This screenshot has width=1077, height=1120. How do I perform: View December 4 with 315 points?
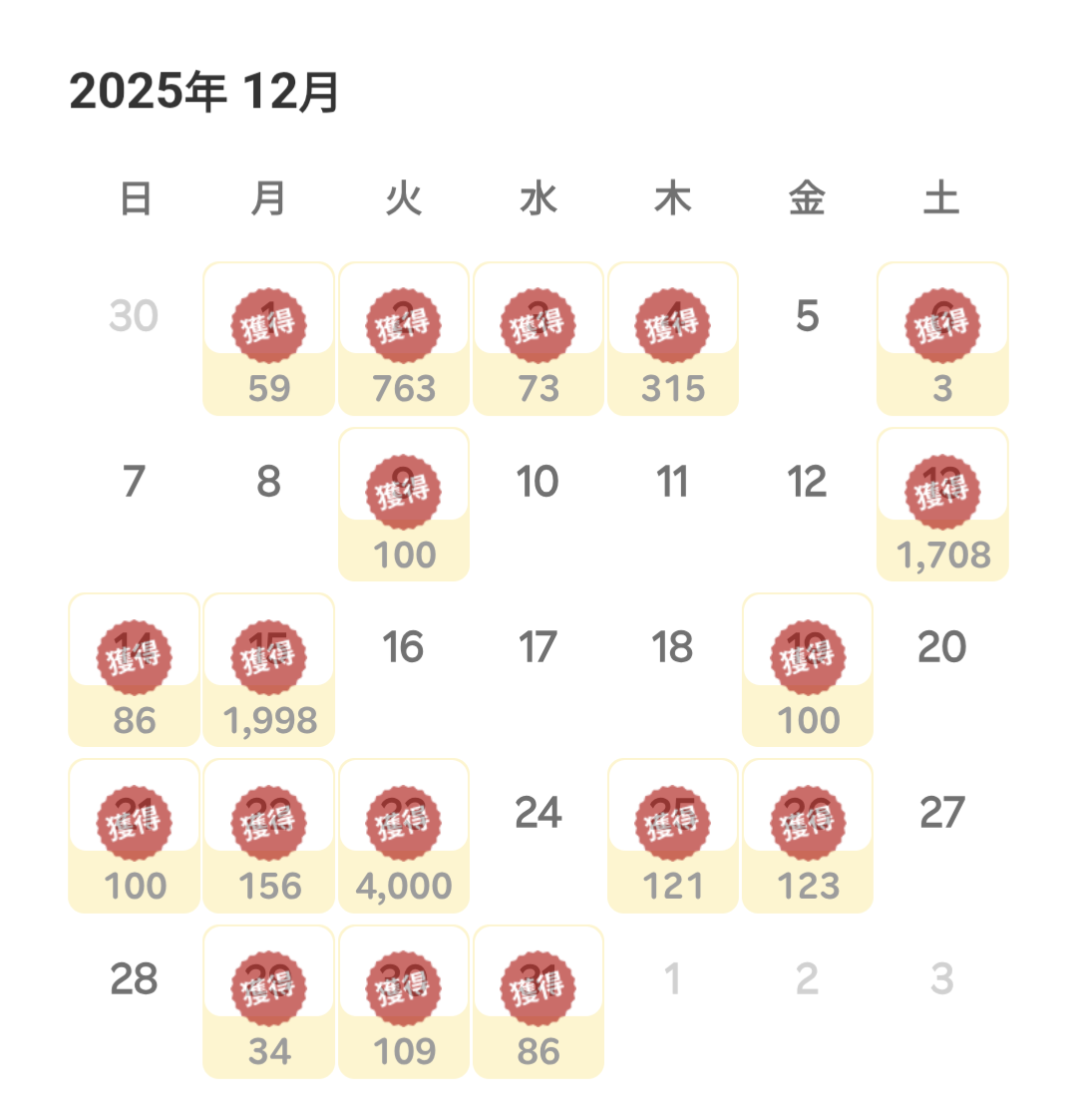click(x=673, y=339)
